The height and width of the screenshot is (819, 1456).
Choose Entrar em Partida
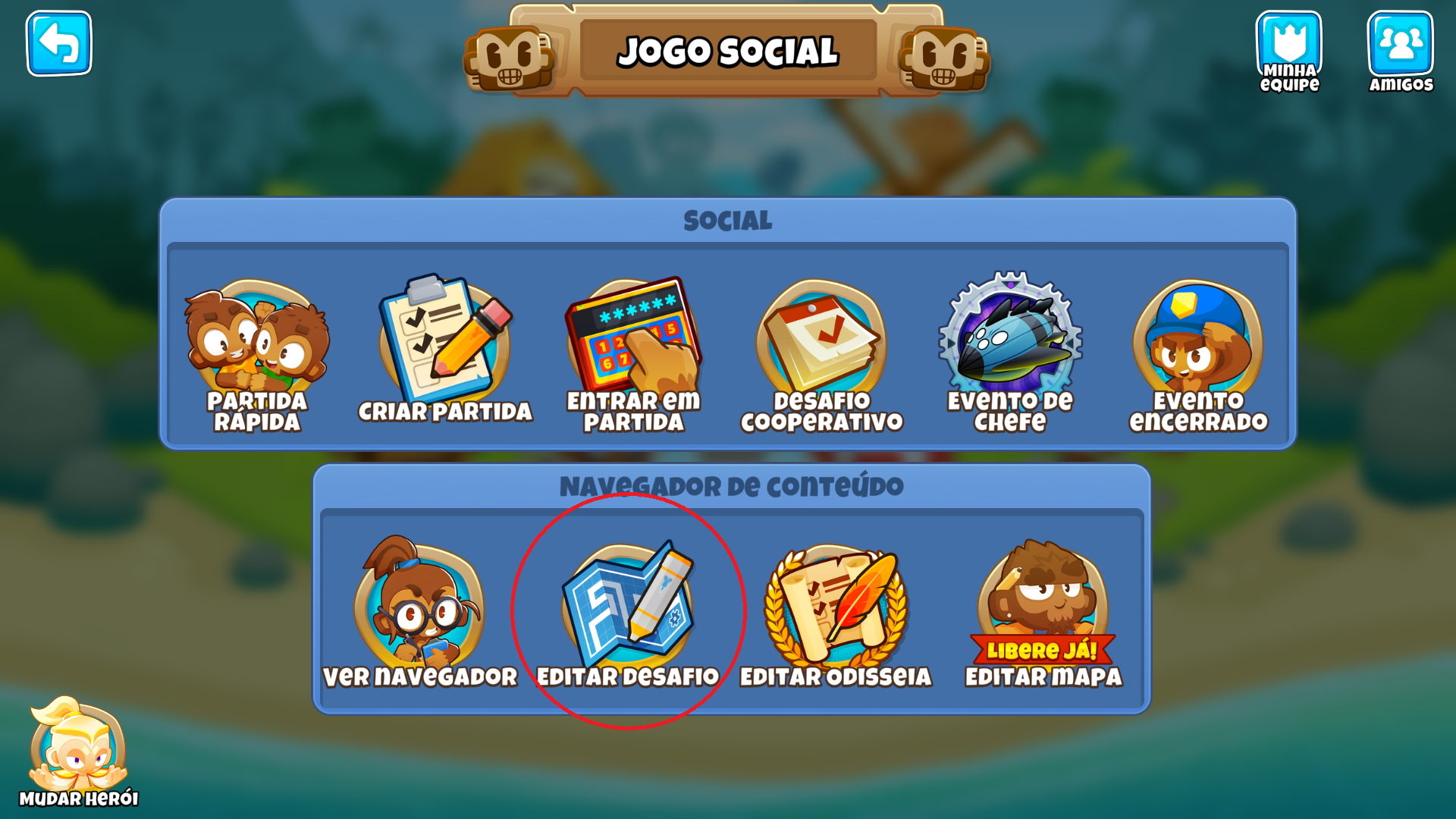tap(633, 353)
